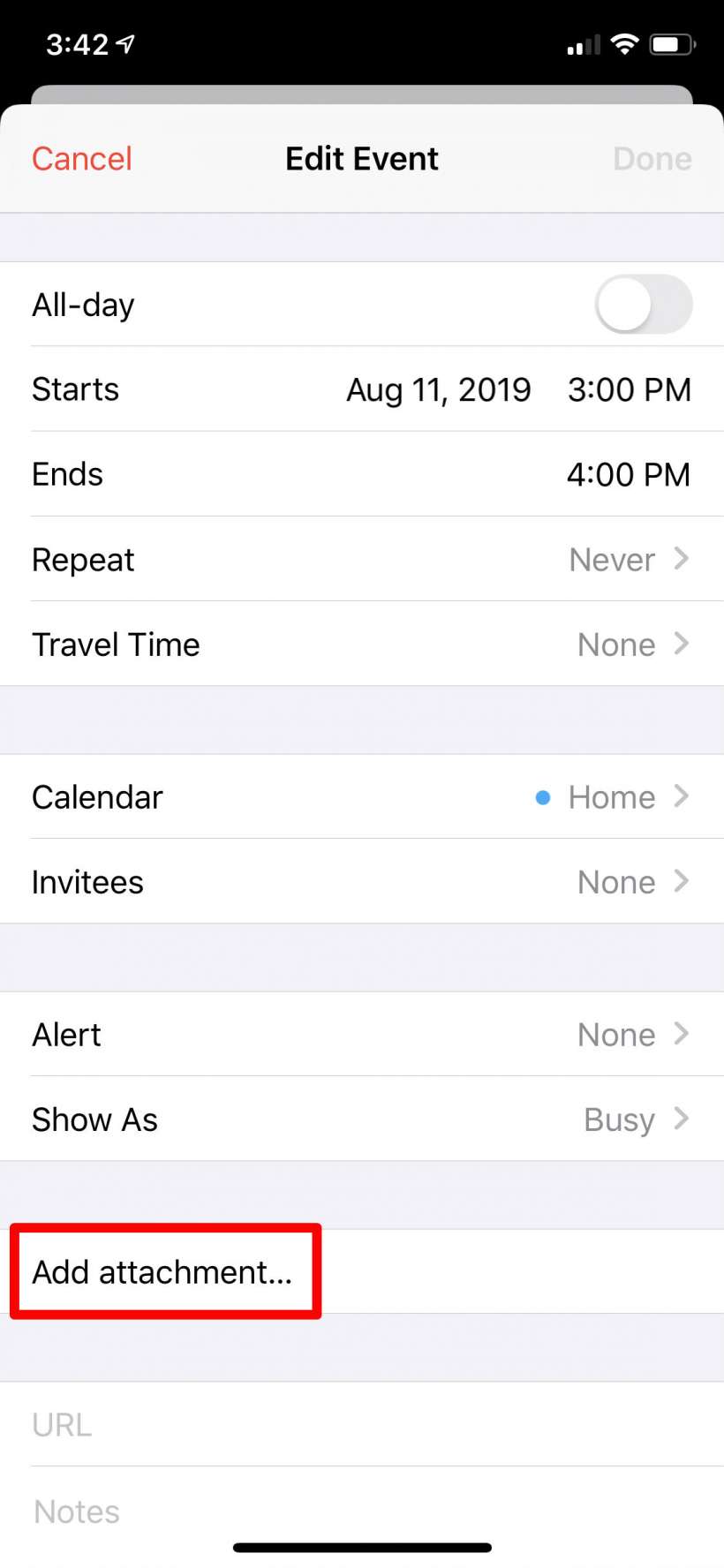Set an Alert for the event
This screenshot has height=1568, width=724.
362,1035
